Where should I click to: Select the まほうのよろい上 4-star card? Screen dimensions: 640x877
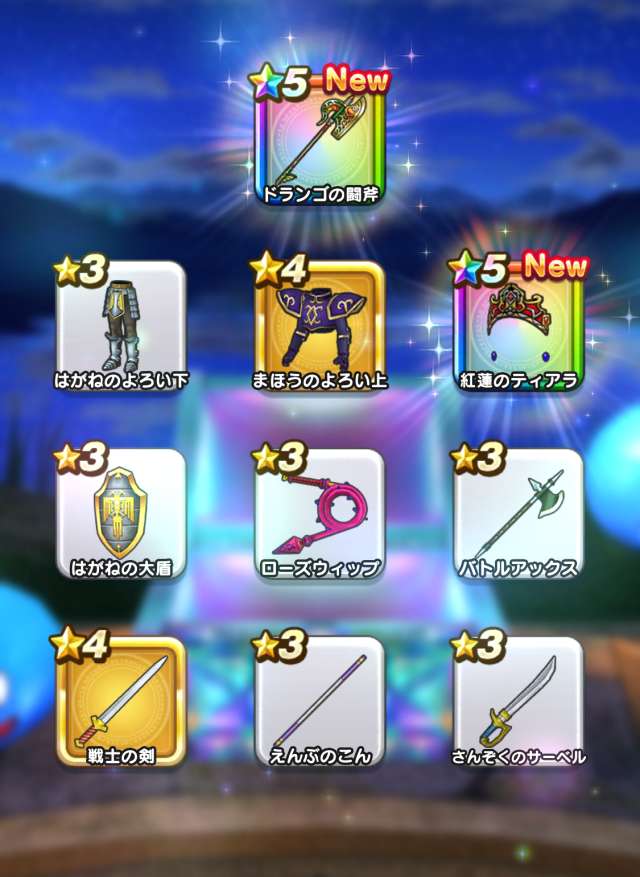(320, 326)
